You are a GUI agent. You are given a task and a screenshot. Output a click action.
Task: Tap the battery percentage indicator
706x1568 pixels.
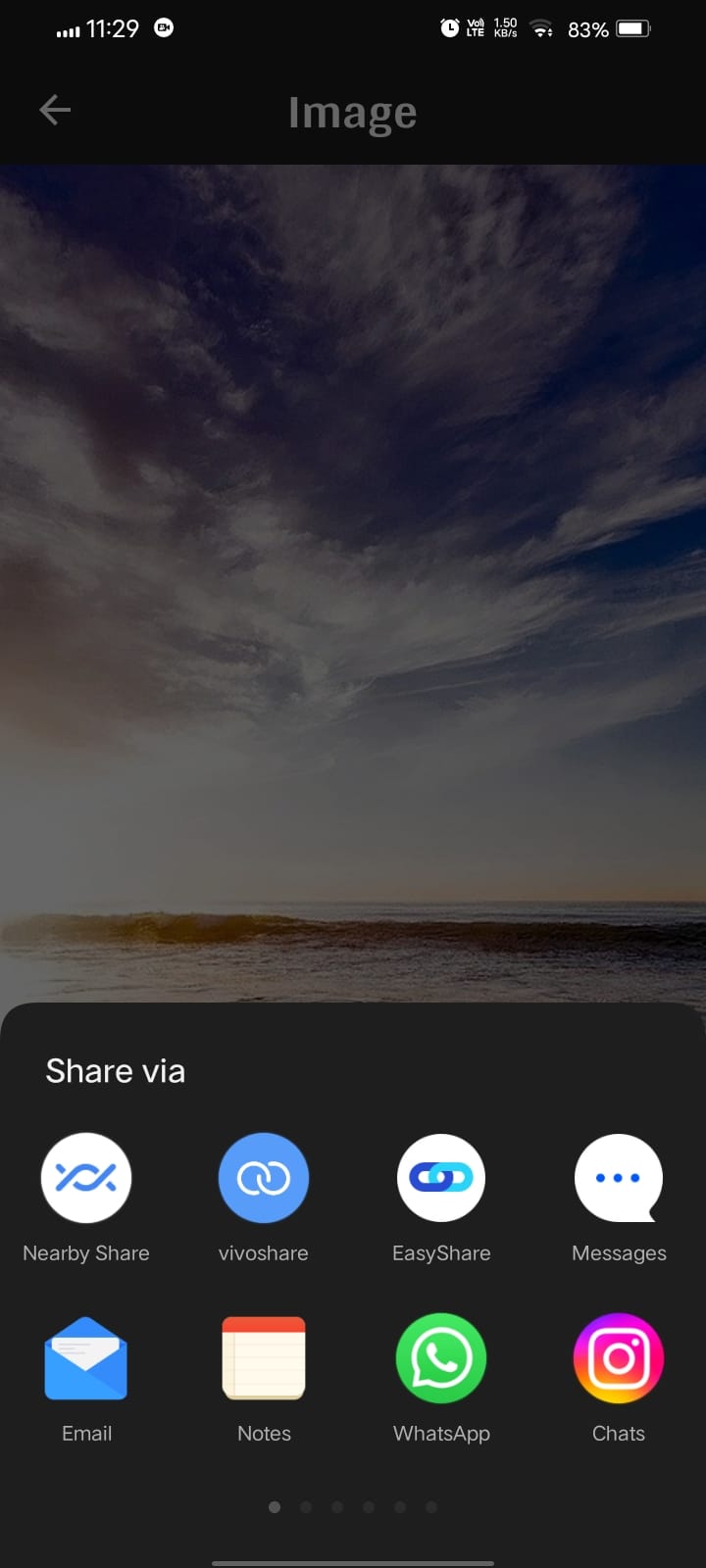[x=587, y=29]
